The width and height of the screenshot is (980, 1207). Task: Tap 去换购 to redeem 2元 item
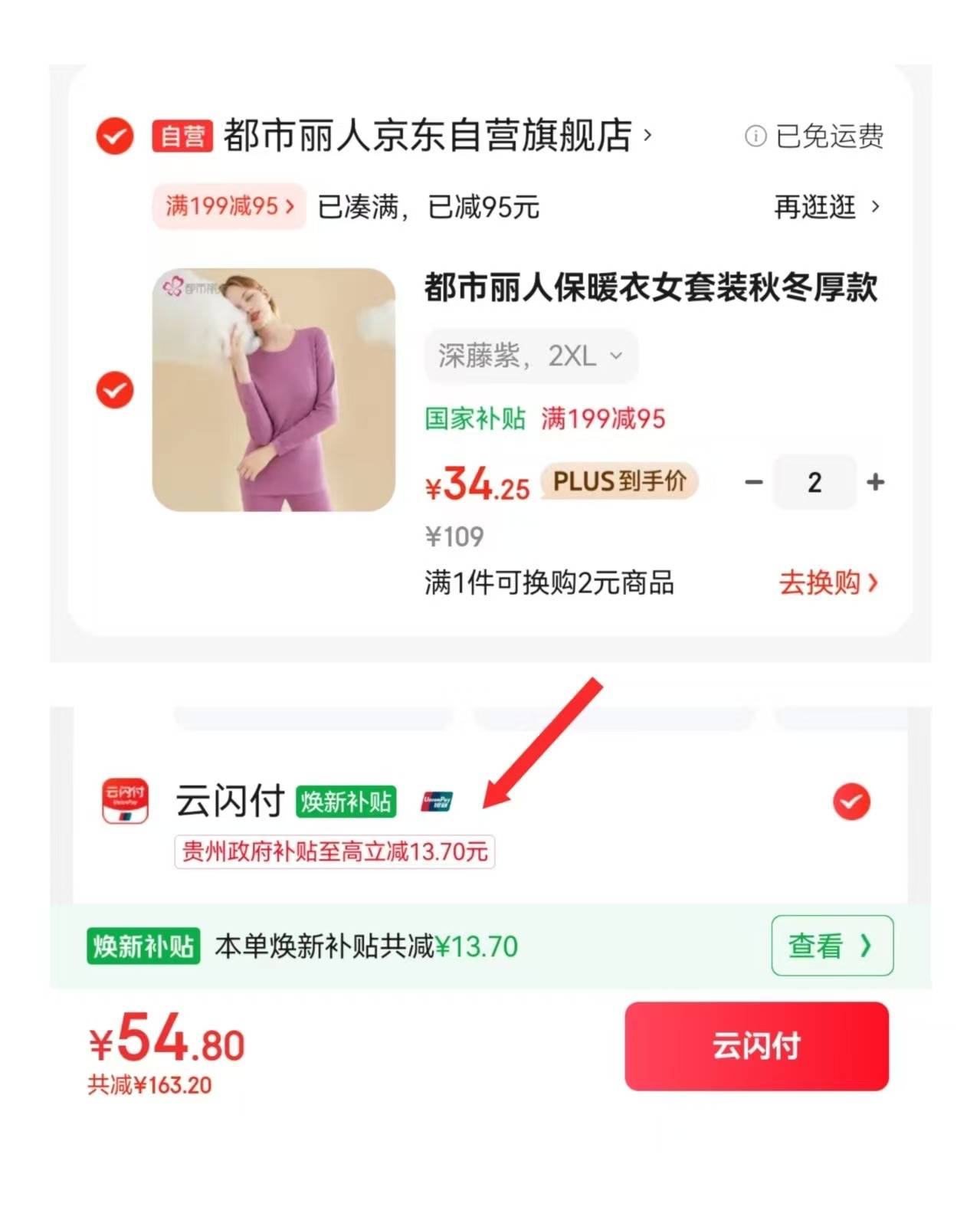point(828,583)
